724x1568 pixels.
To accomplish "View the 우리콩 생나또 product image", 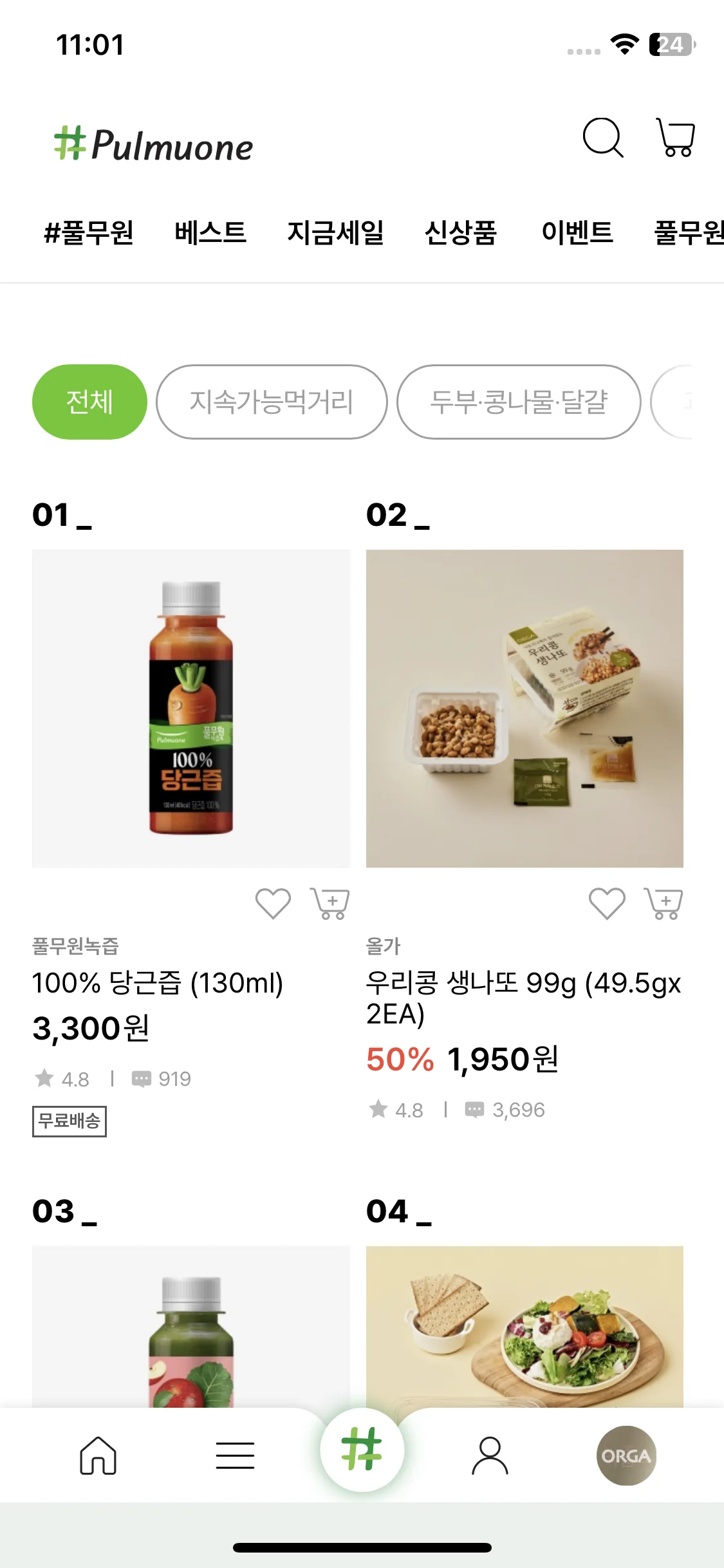I will tap(524, 708).
